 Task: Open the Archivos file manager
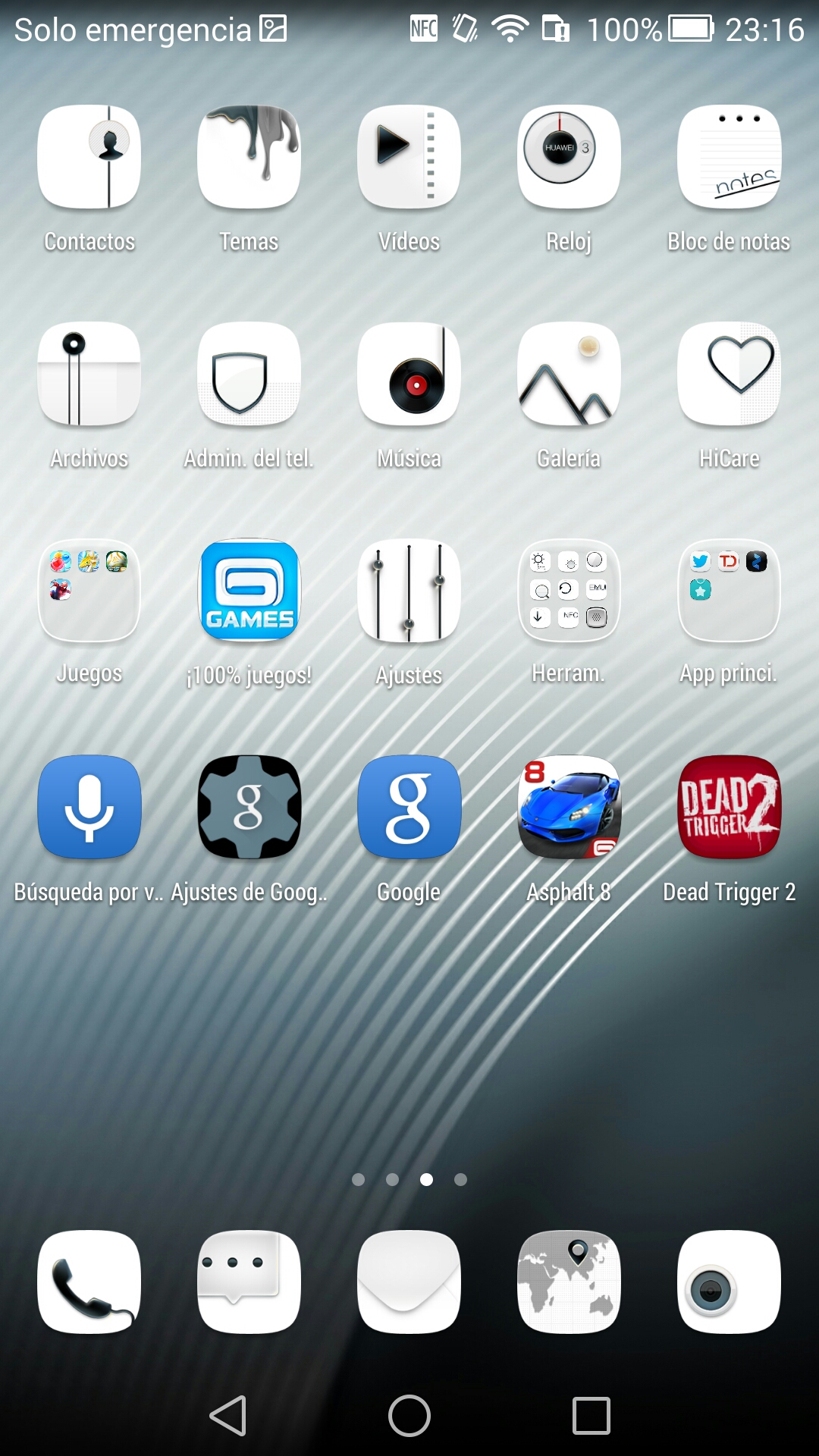[89, 374]
